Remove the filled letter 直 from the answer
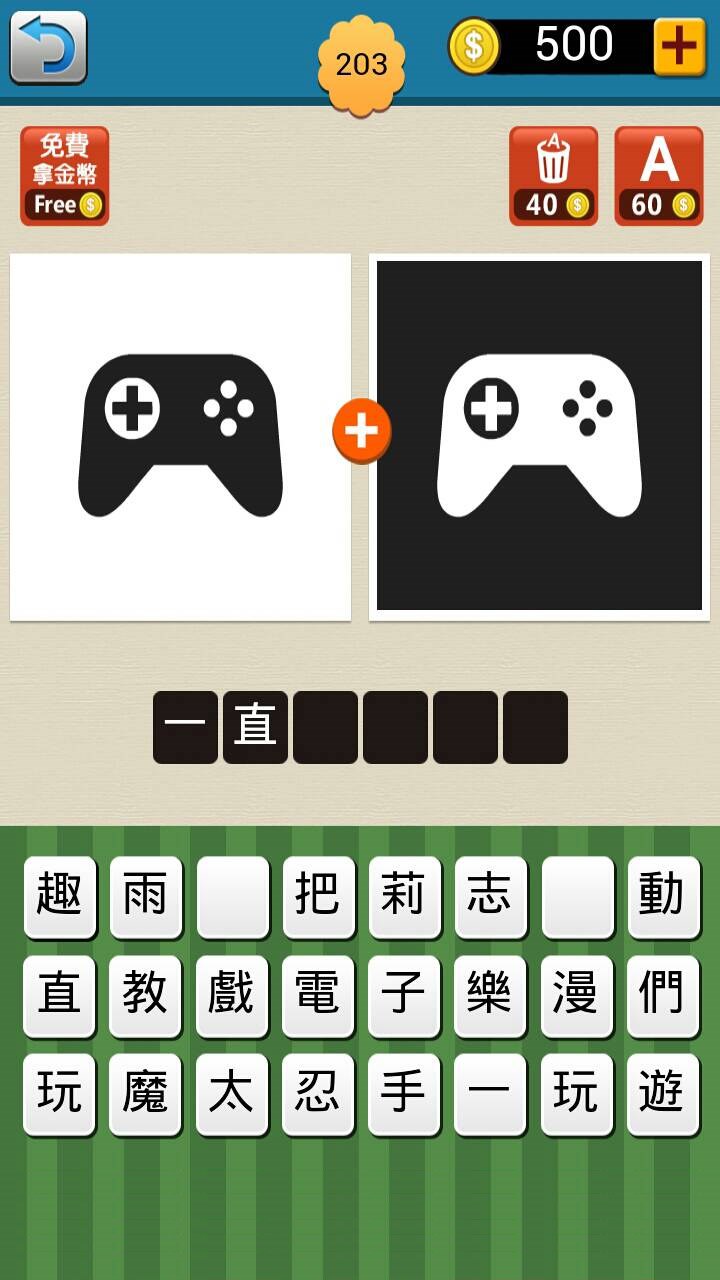The height and width of the screenshot is (1280, 720). pyautogui.click(x=255, y=727)
